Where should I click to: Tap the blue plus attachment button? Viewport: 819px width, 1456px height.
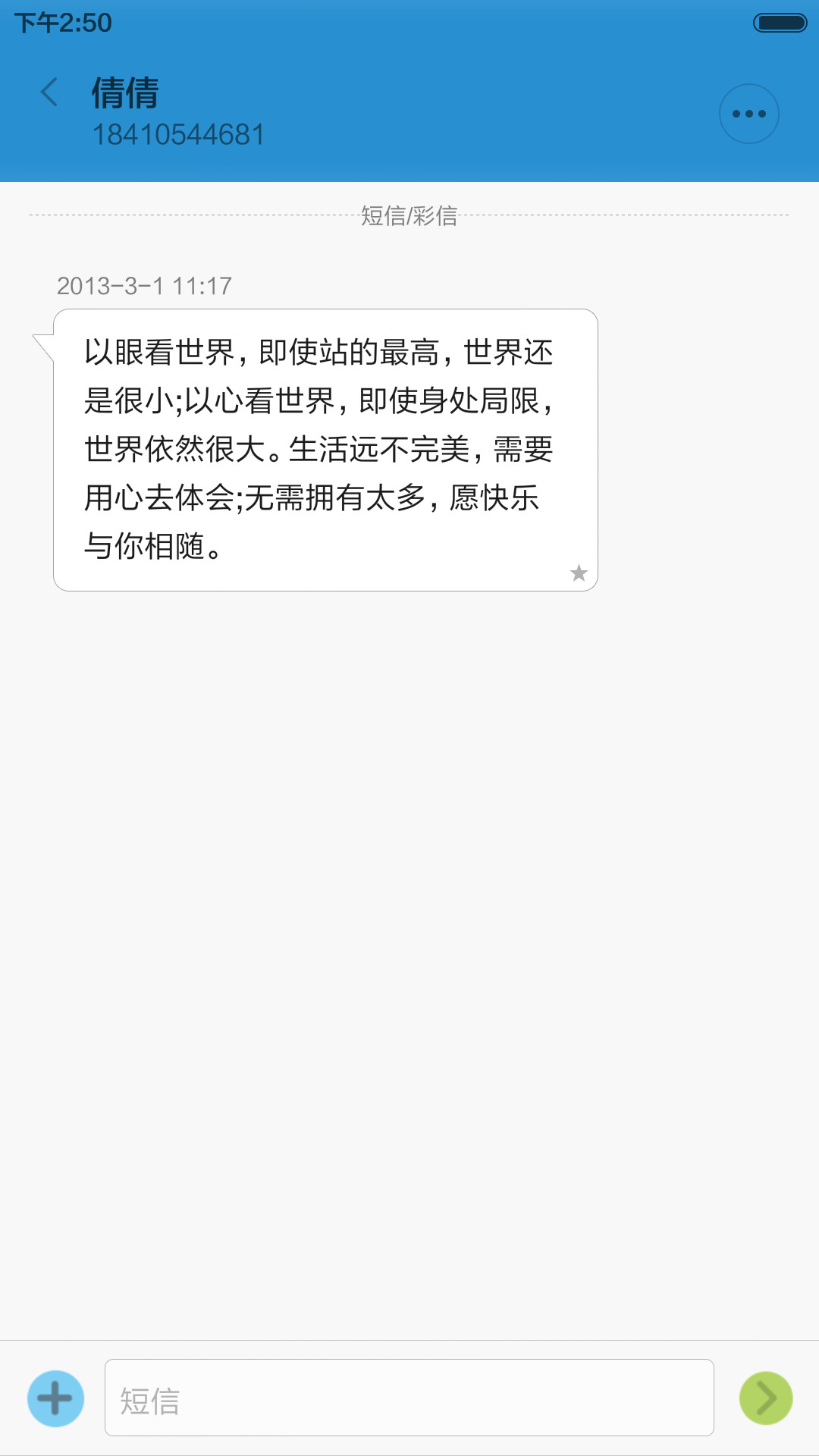(55, 1398)
